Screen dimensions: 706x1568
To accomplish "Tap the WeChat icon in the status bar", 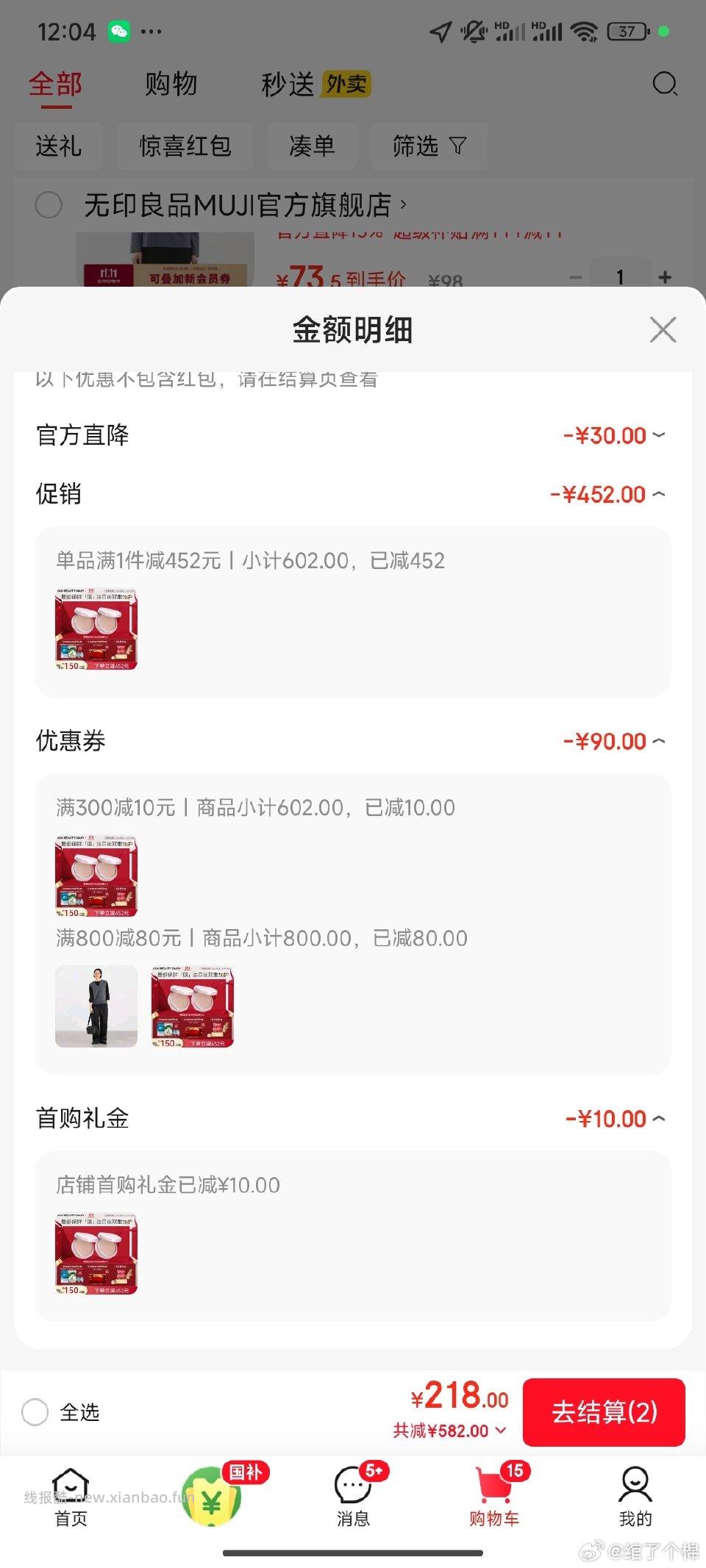I will point(120,30).
